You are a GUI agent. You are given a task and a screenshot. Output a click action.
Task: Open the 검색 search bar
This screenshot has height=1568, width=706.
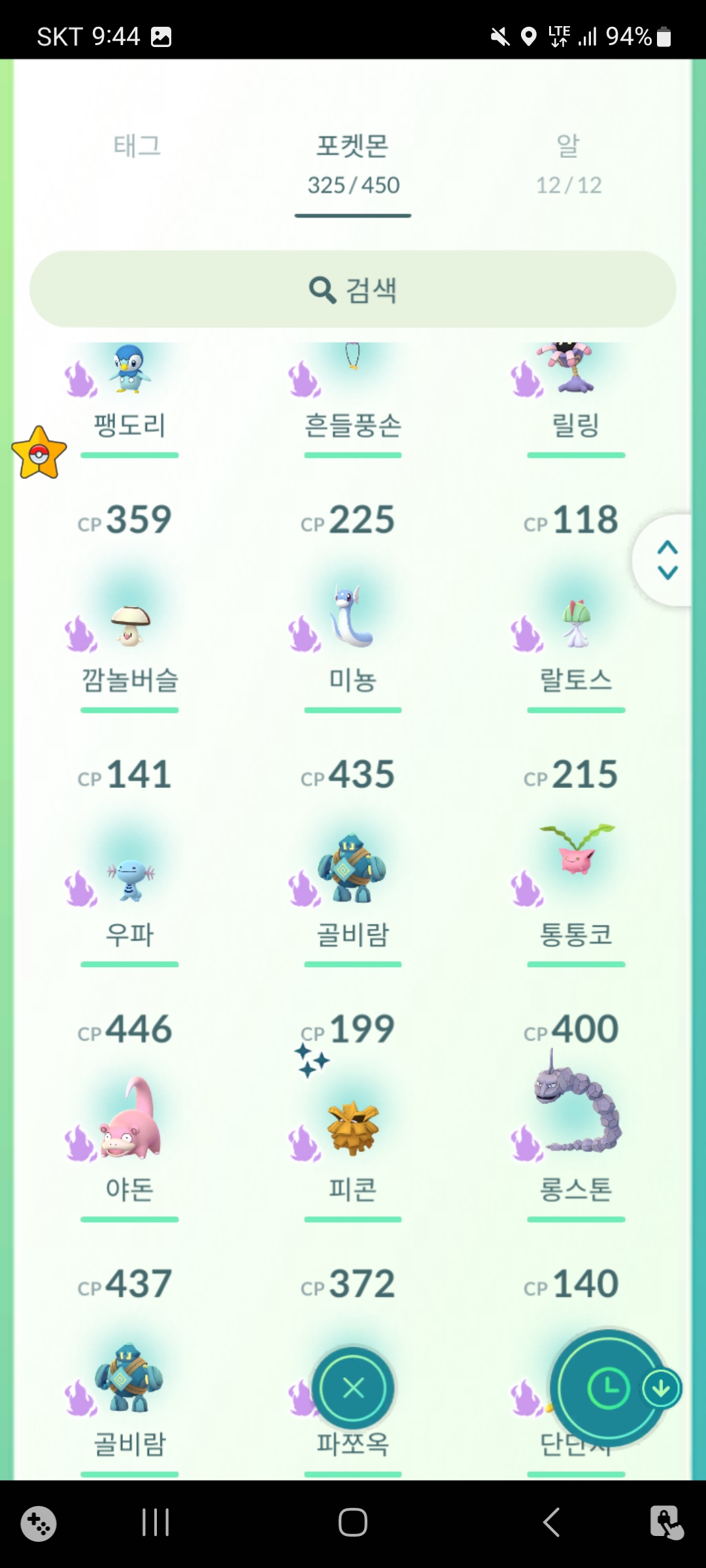coord(353,289)
